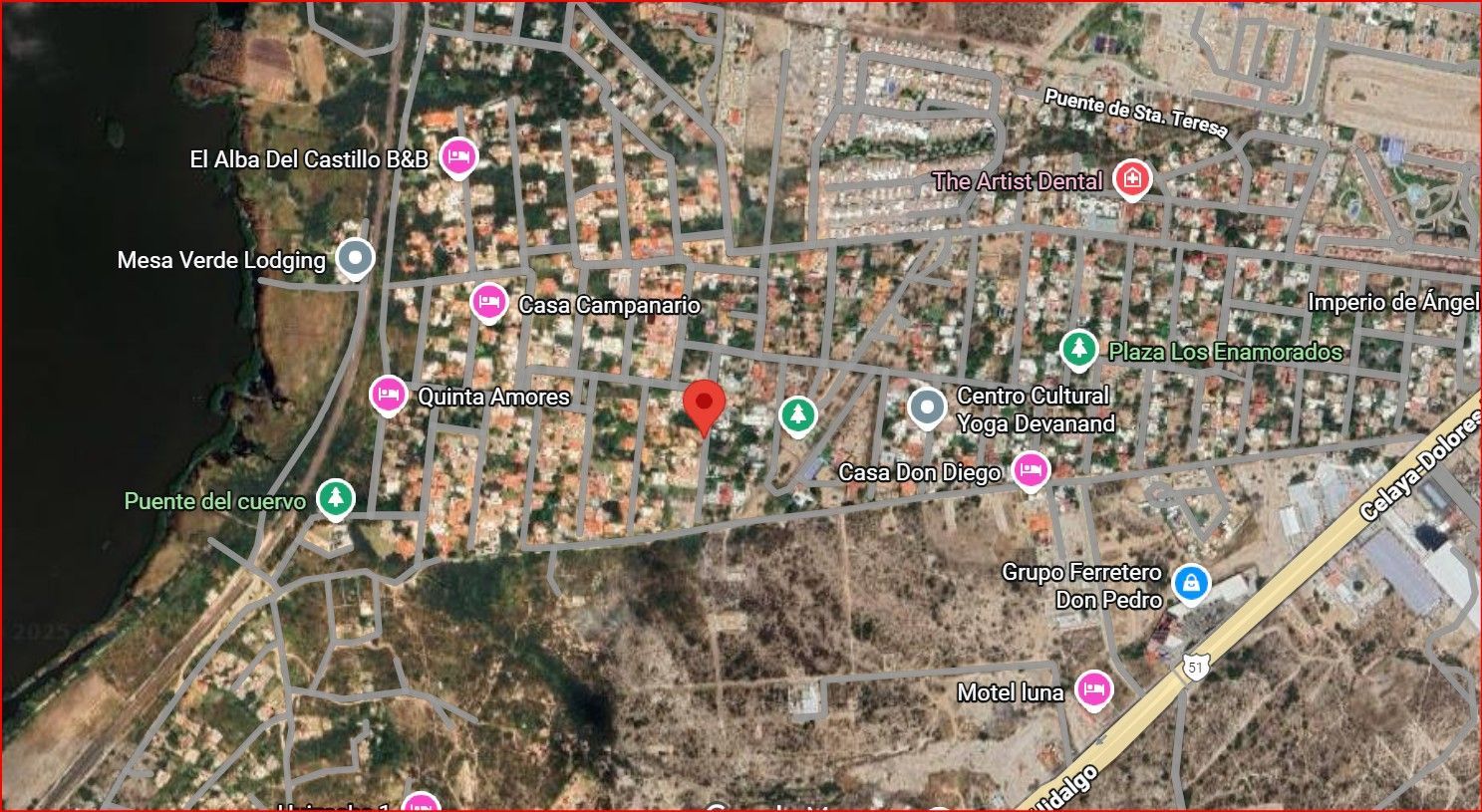Open Grupo Ferretero Don Pedro shop marker
Screen dimensions: 1482x812
point(1190,583)
